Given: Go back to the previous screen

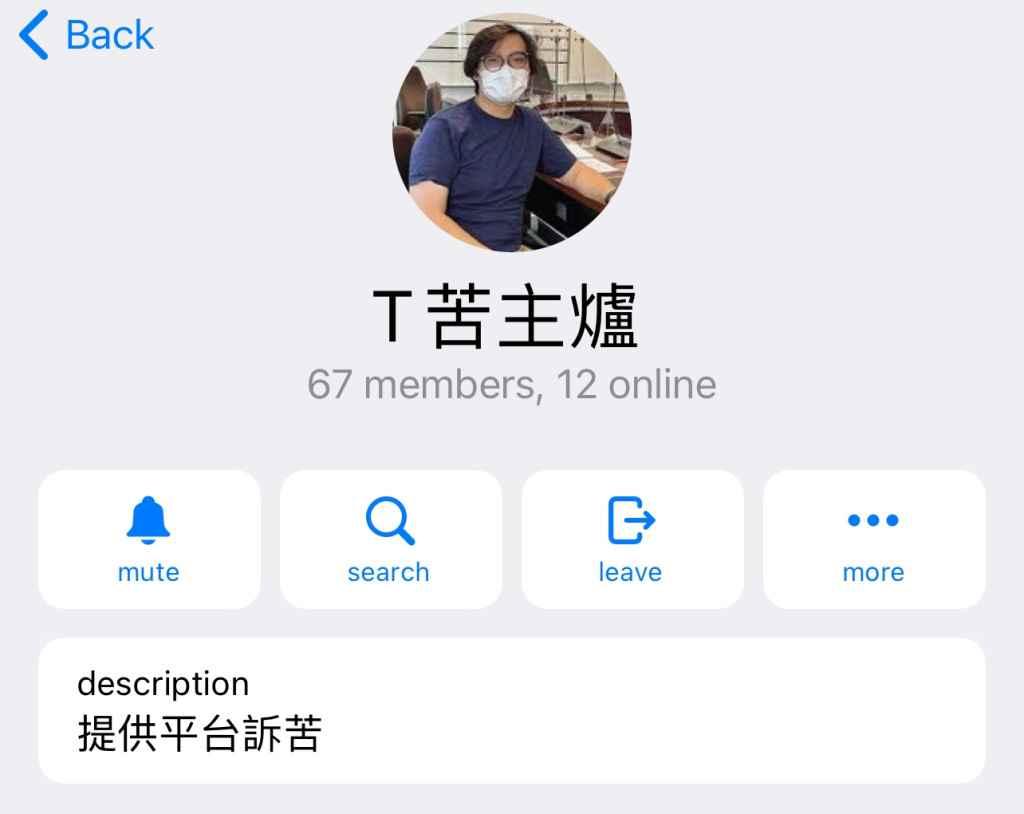Looking at the screenshot, I should [87, 36].
